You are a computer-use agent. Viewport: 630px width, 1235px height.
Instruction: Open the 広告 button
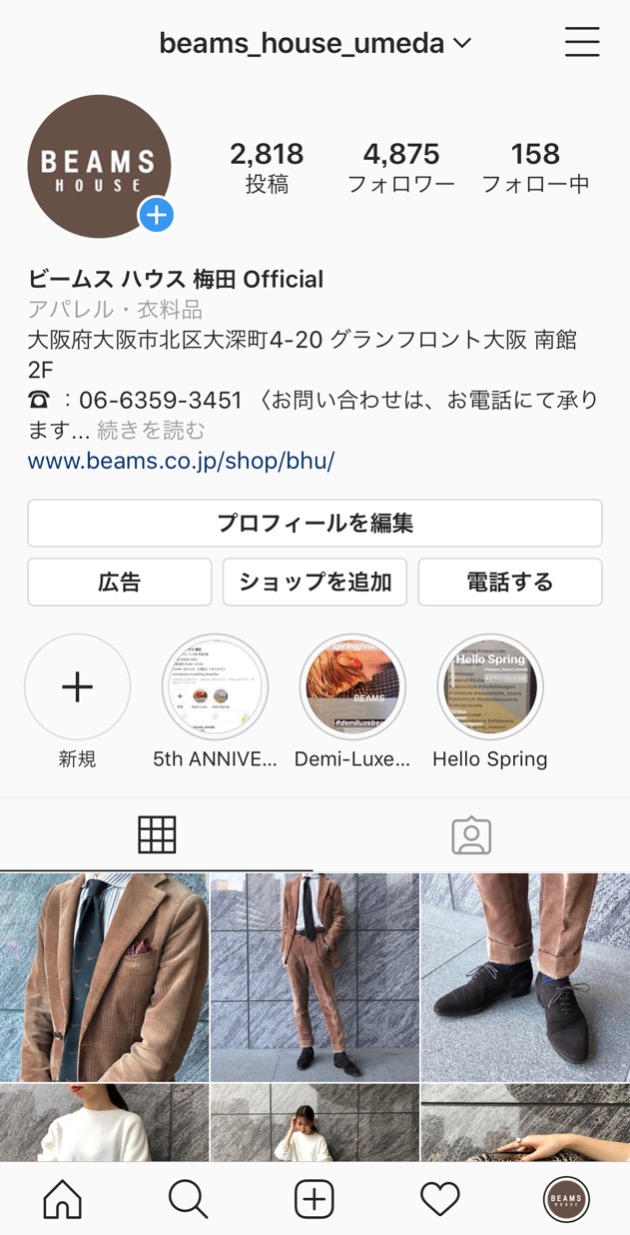pyautogui.click(x=120, y=582)
